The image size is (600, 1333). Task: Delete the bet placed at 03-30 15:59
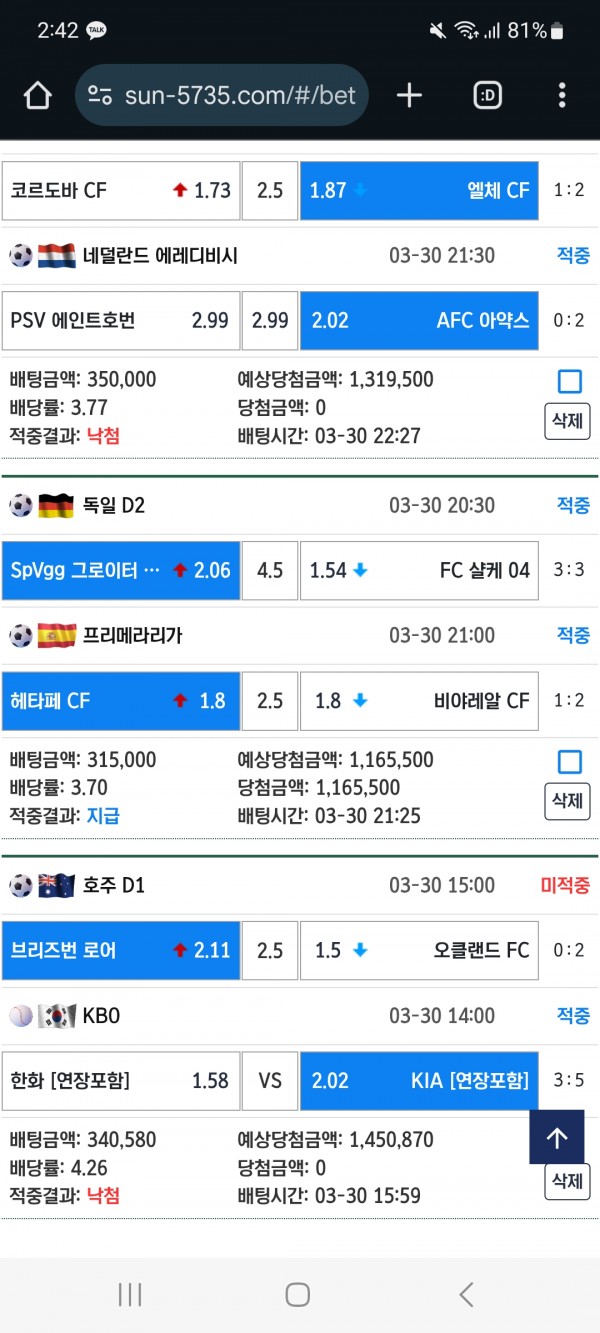coord(567,1181)
